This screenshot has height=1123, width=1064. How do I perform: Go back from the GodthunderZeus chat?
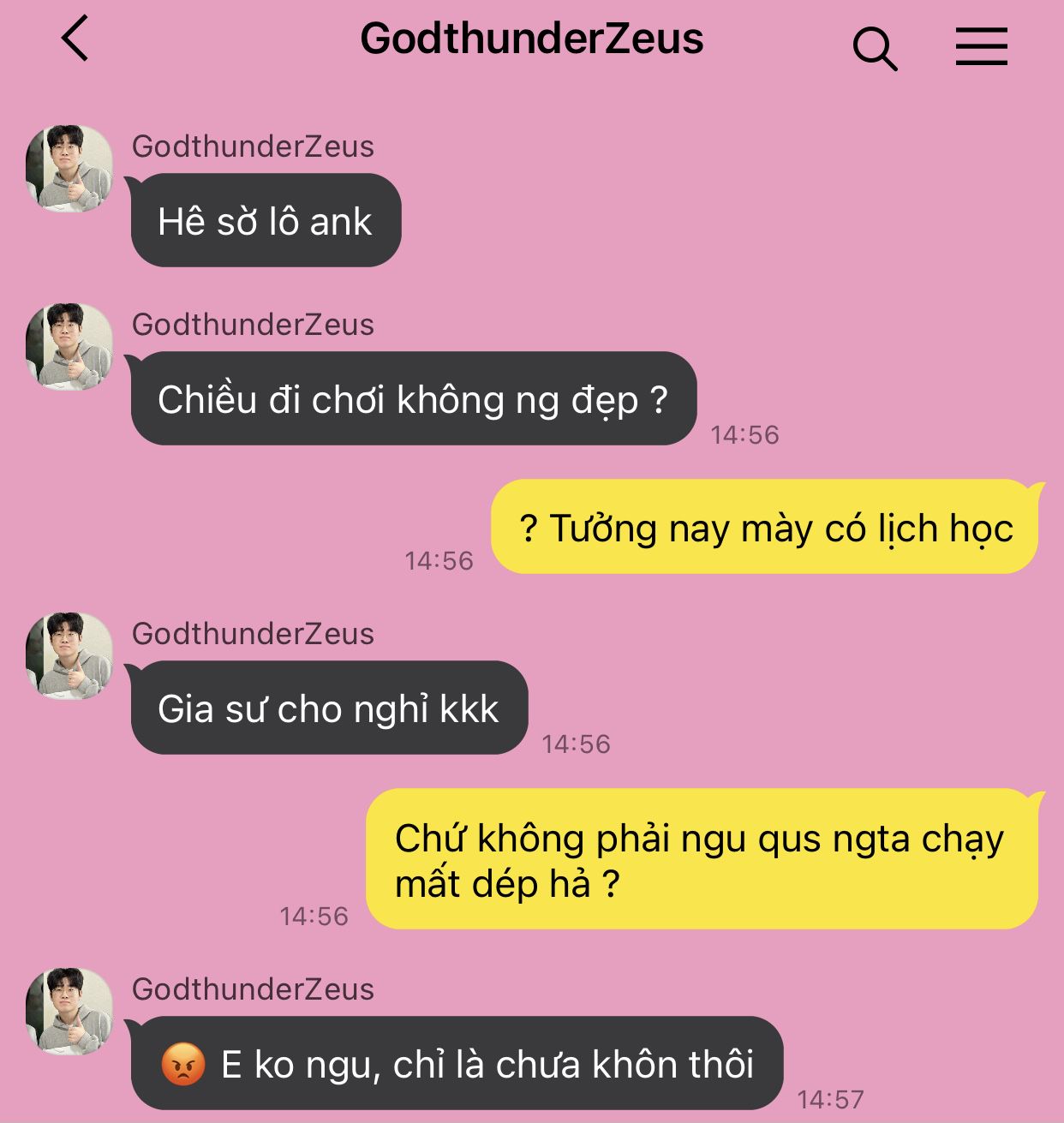pyautogui.click(x=75, y=40)
